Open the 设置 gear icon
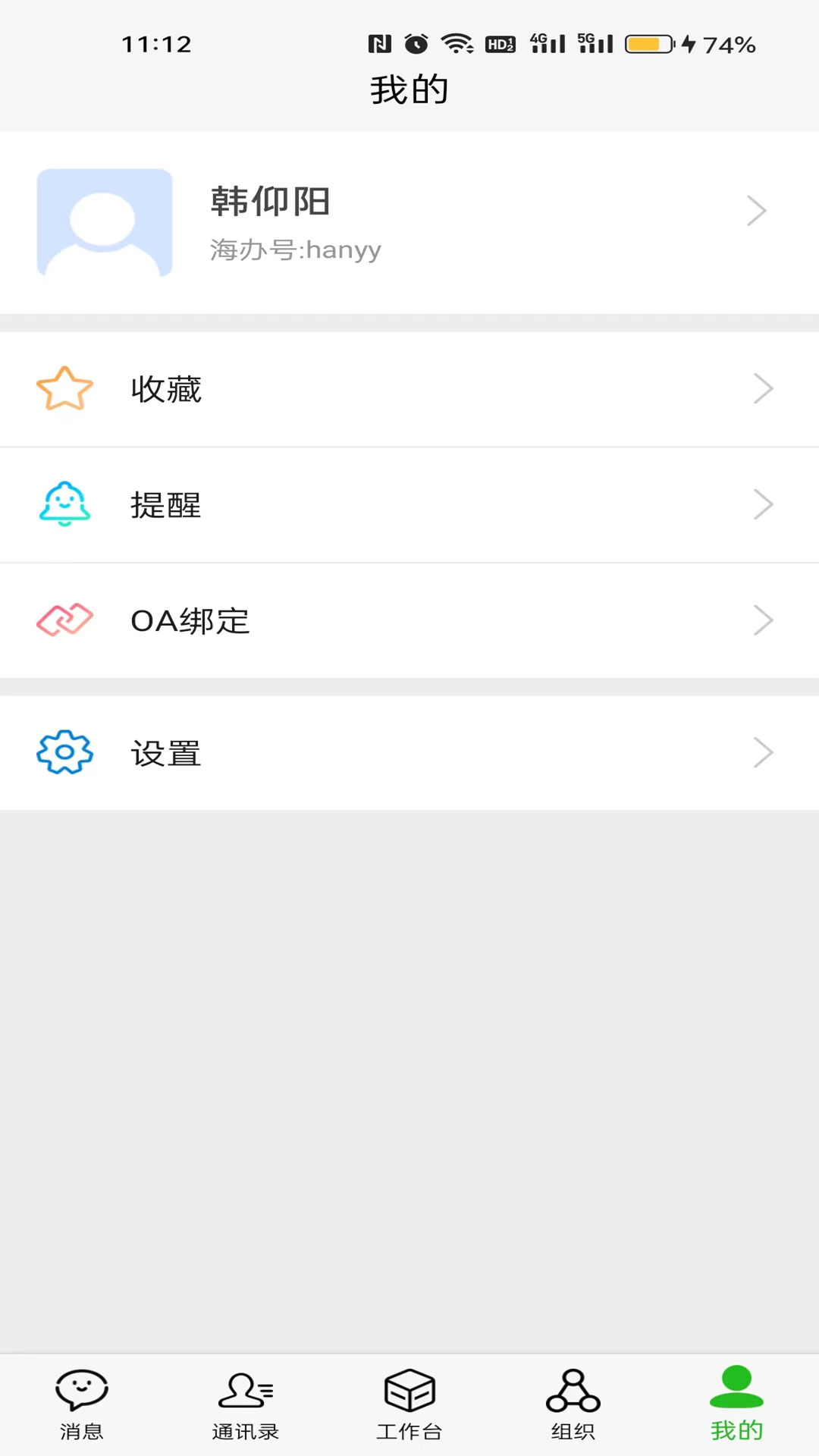 64,752
